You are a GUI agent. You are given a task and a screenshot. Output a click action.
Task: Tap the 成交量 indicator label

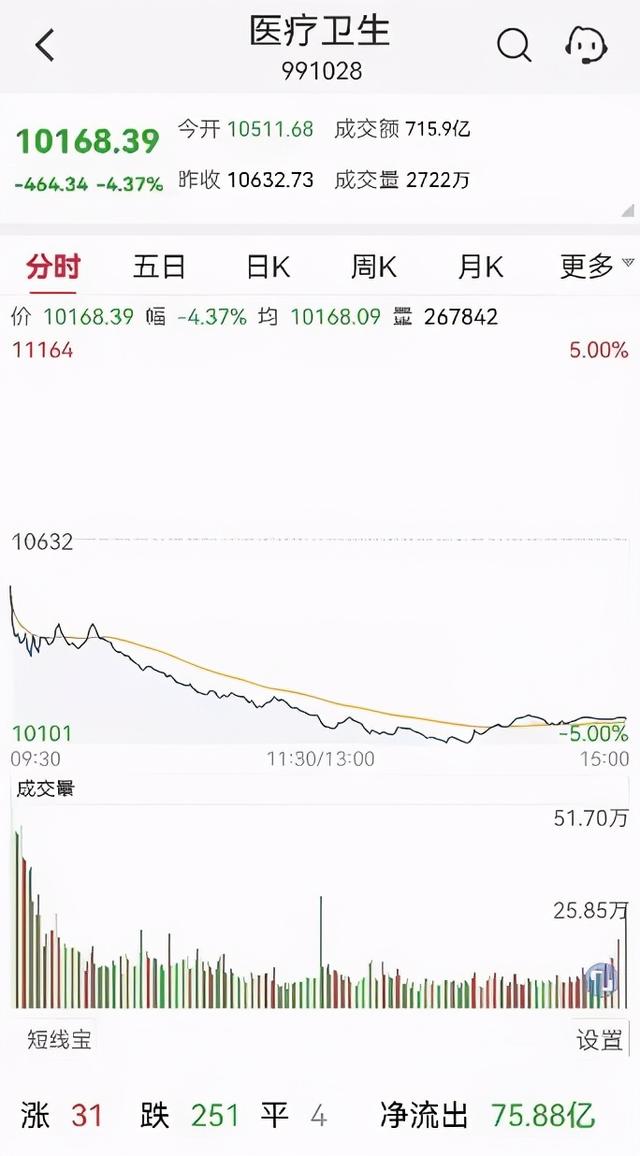pyautogui.click(x=46, y=789)
